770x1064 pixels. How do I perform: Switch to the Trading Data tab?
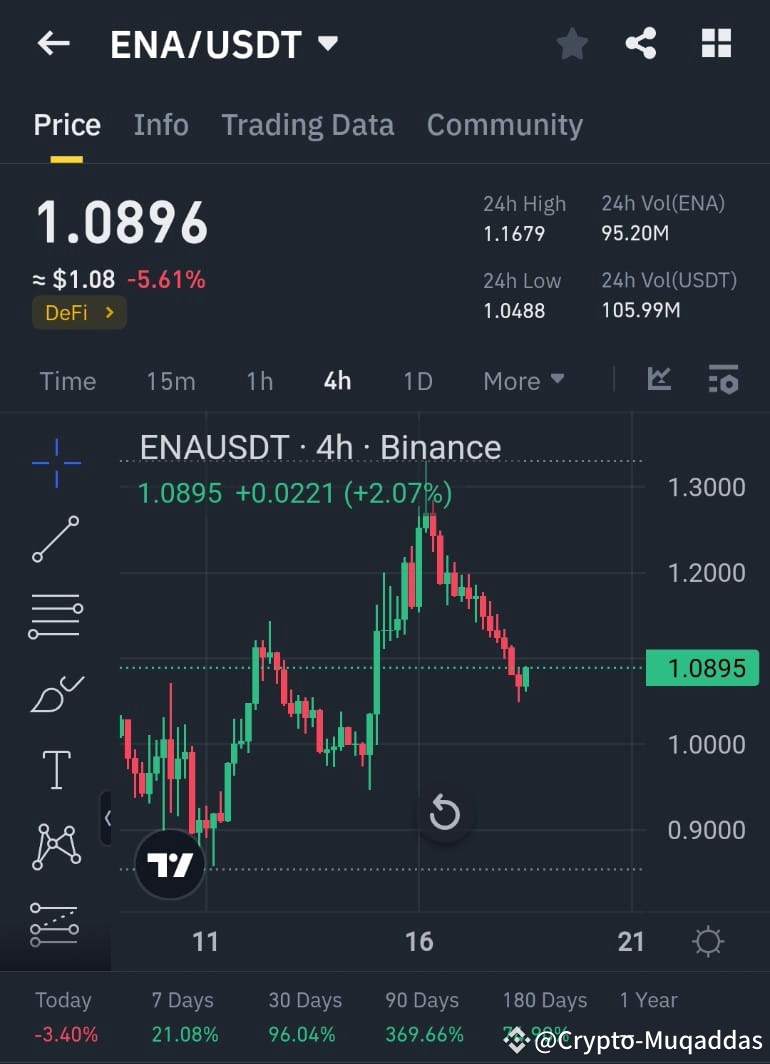tap(308, 124)
